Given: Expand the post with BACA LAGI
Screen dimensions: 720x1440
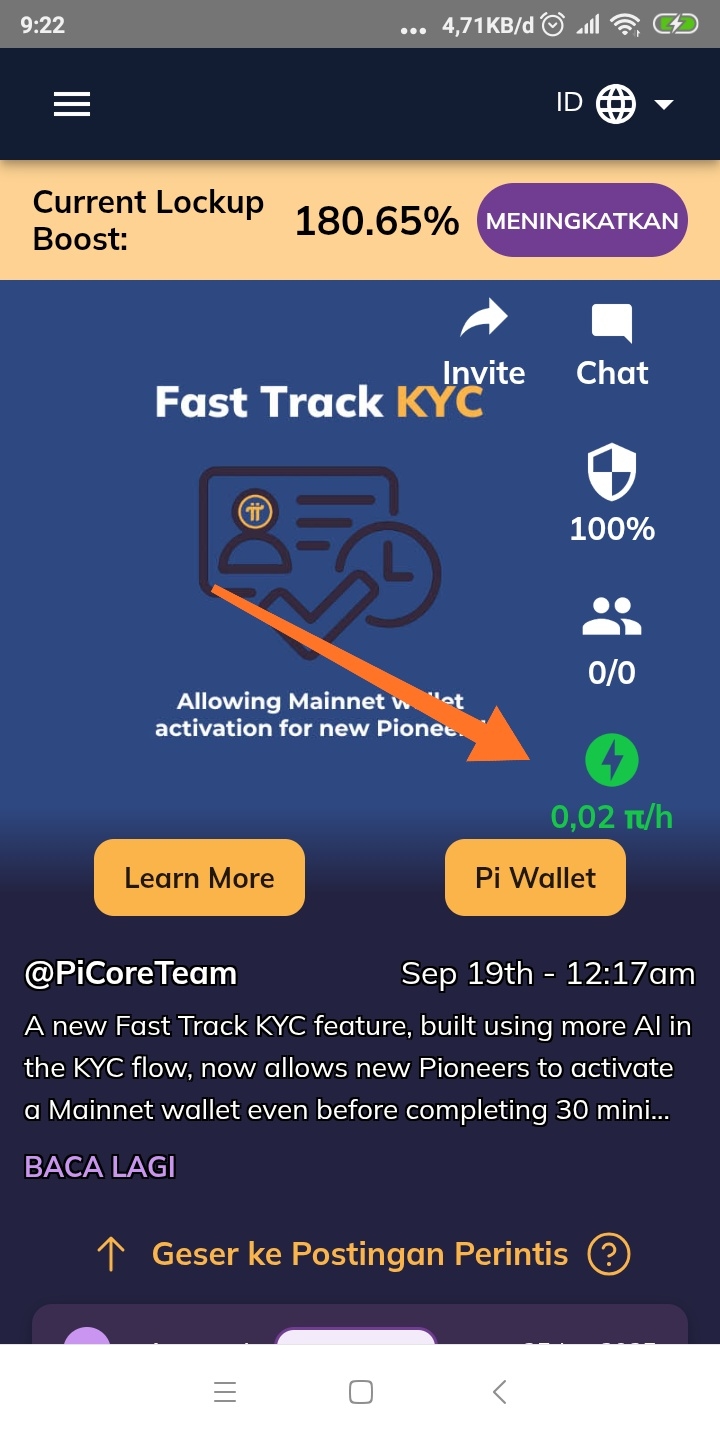Looking at the screenshot, I should (x=100, y=1166).
